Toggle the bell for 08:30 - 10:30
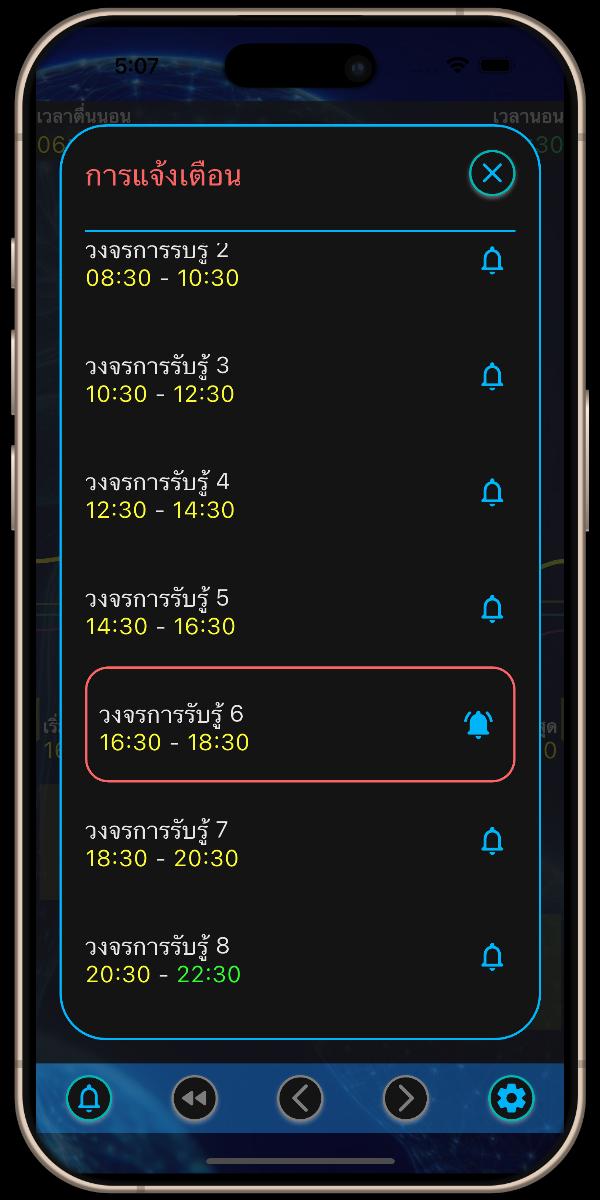Screen dimensions: 600x1200 click(492, 261)
